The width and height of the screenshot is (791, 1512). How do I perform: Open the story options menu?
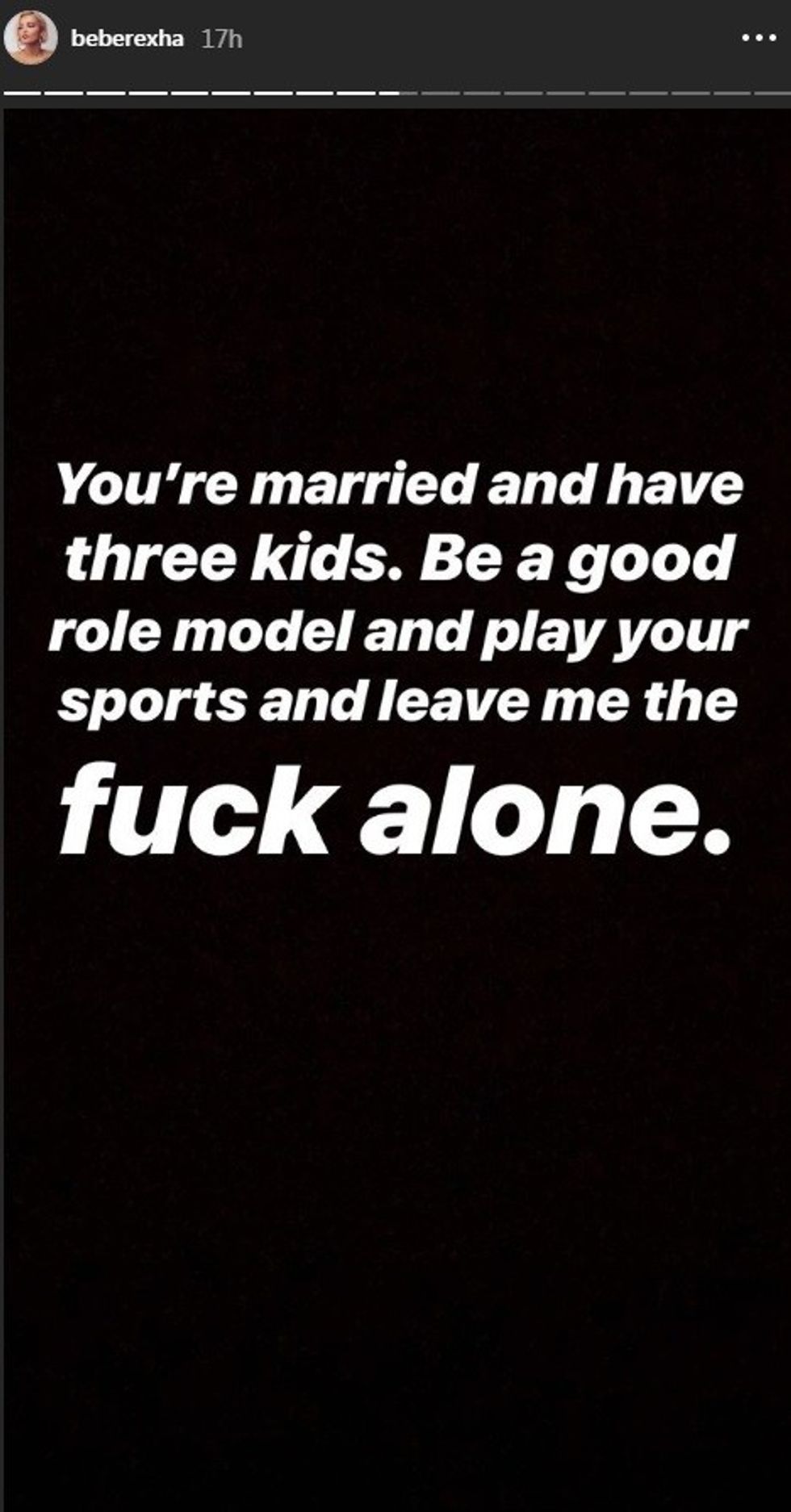tap(757, 38)
